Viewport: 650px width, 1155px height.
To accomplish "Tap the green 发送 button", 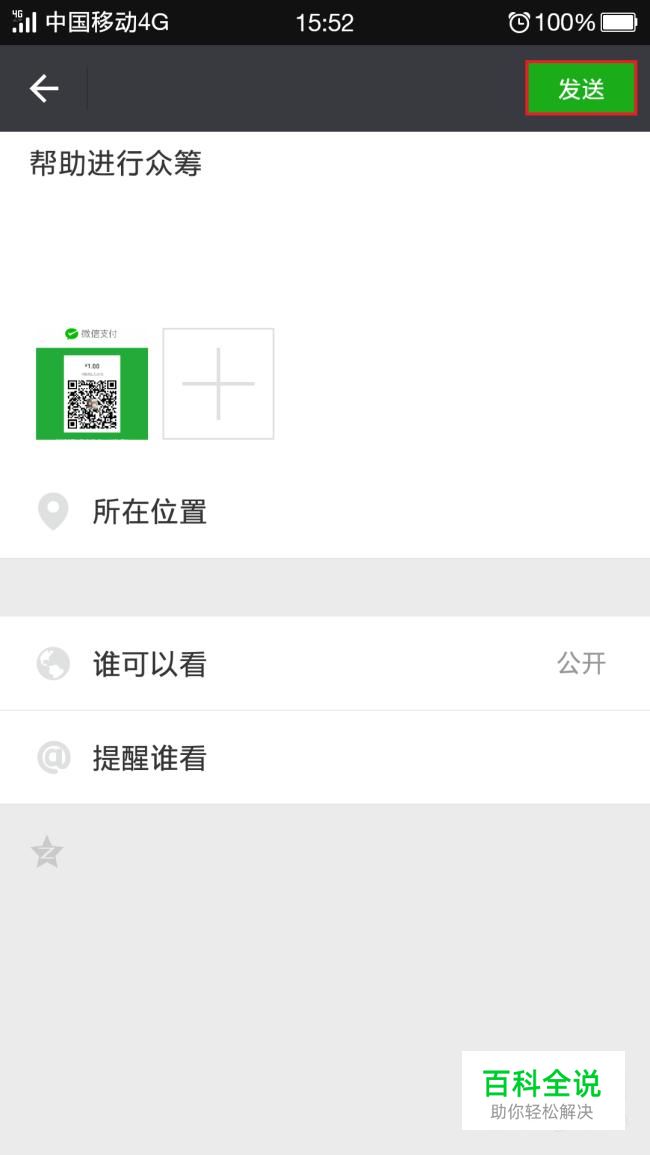I will pos(581,89).
